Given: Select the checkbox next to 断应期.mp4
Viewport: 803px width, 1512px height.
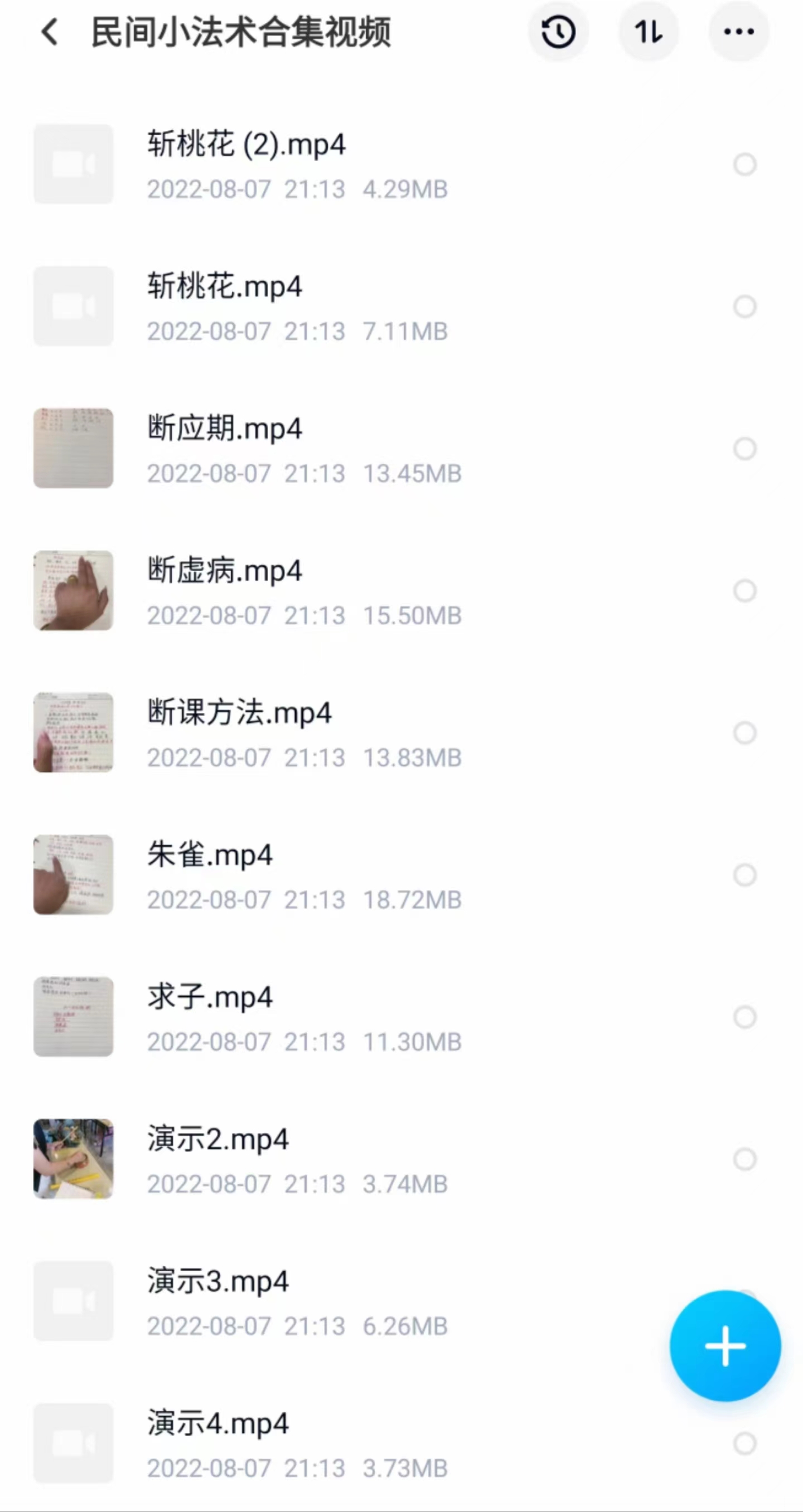Looking at the screenshot, I should 745,449.
